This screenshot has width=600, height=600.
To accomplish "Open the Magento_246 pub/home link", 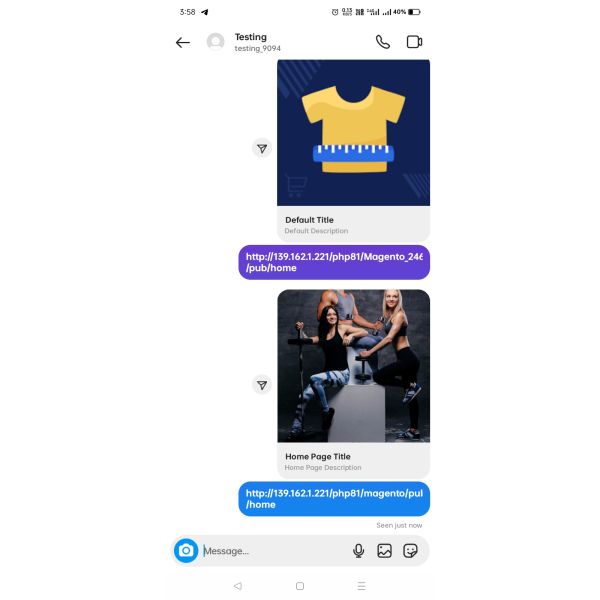I will [x=334, y=262].
